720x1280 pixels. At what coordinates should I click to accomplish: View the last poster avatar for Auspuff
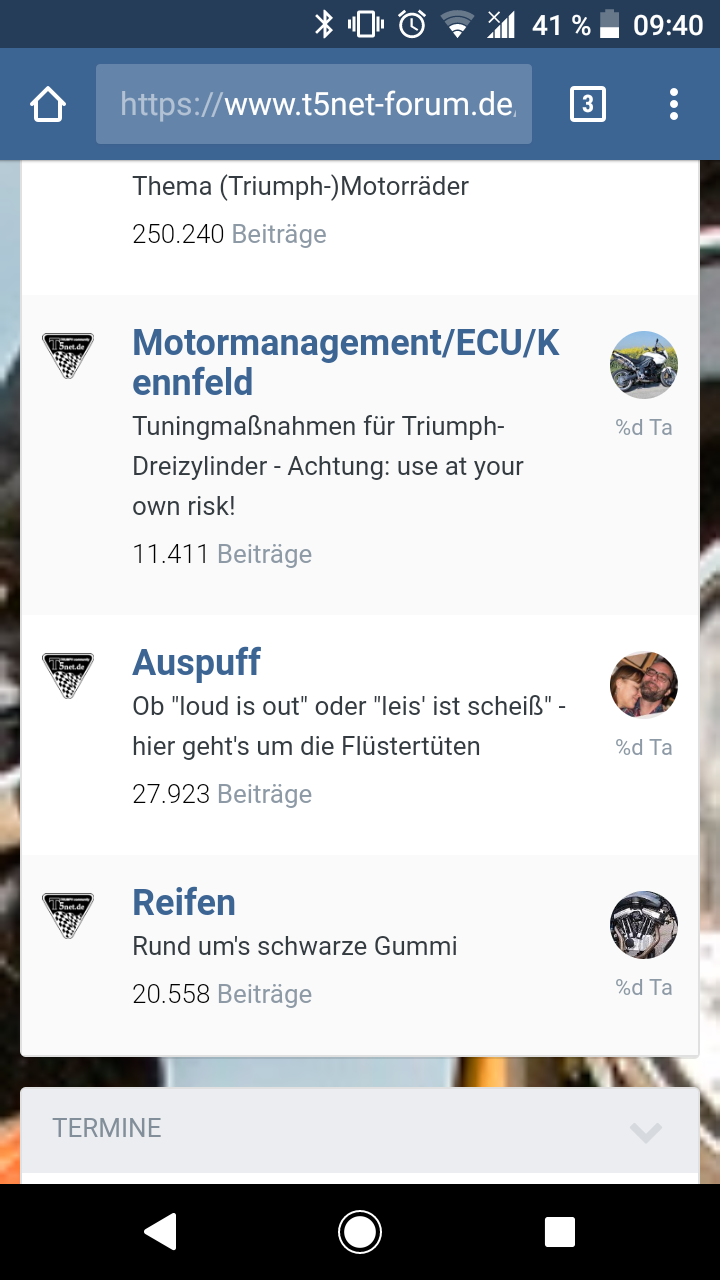(644, 685)
